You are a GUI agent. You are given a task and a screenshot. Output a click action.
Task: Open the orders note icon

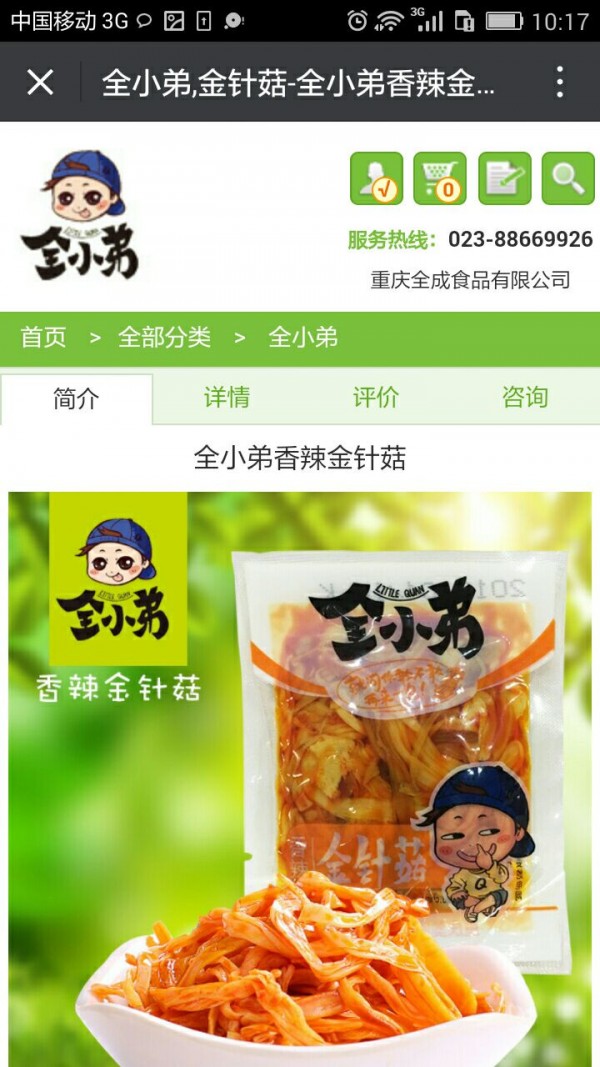point(504,179)
